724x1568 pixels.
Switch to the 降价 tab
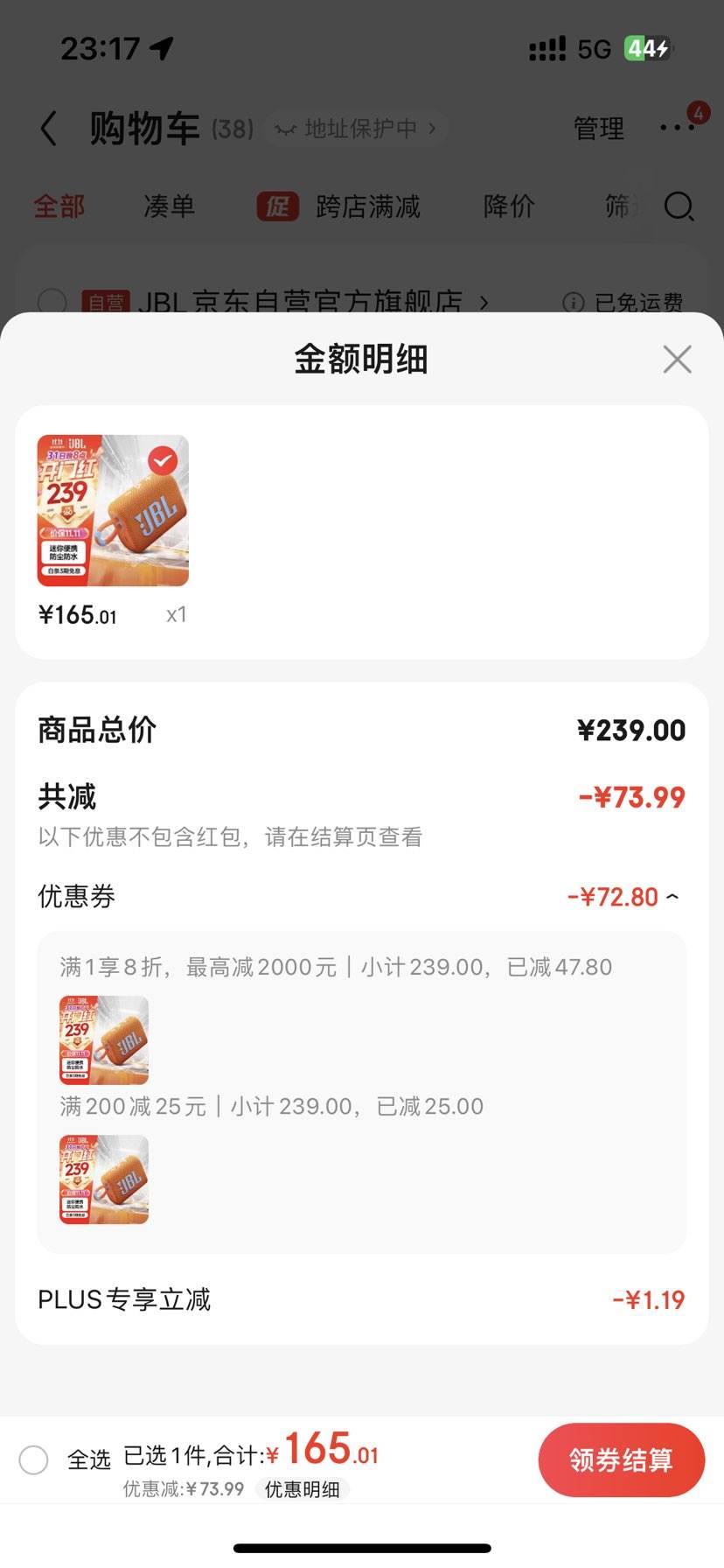coord(507,207)
